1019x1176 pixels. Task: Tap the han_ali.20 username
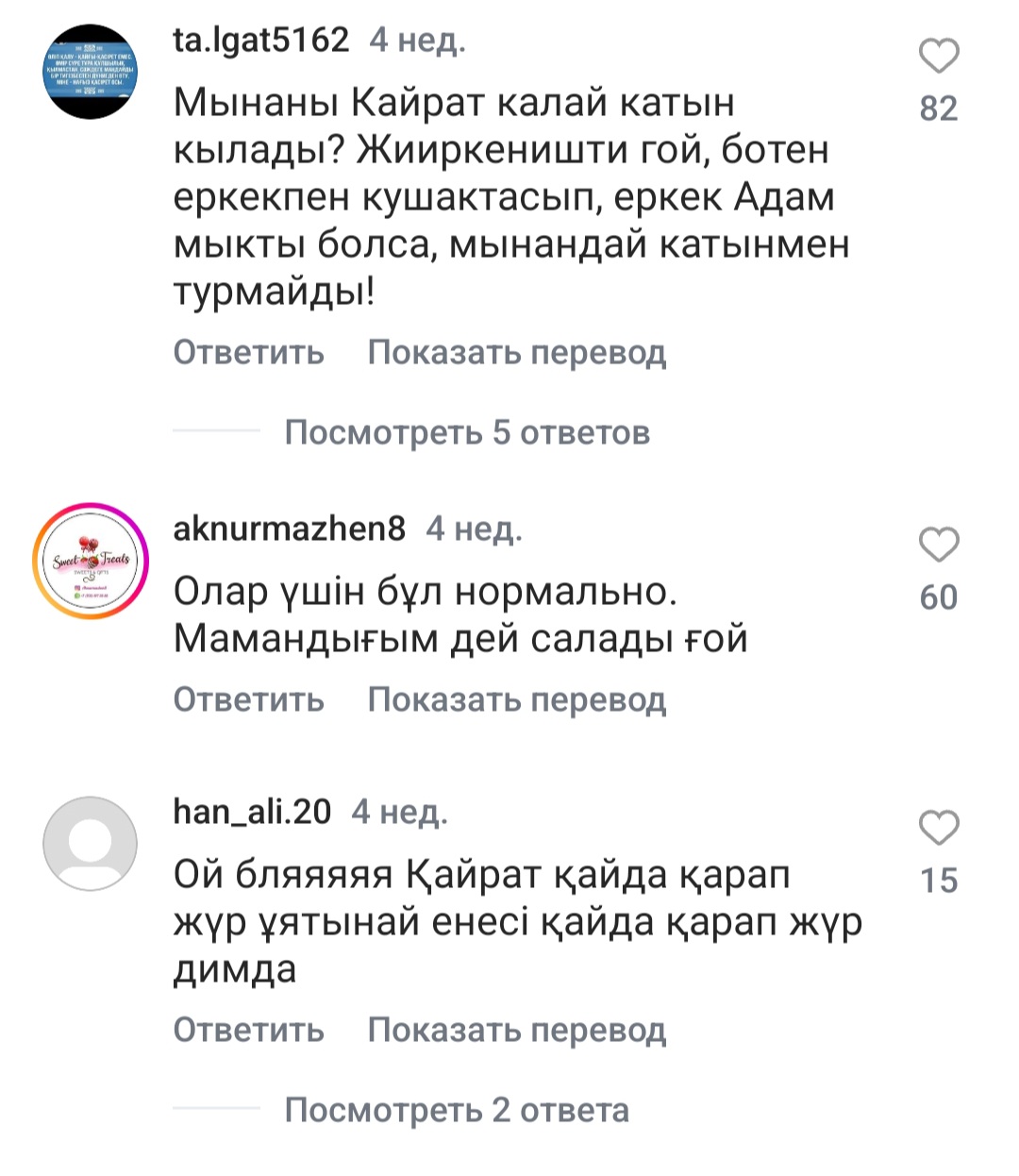click(252, 811)
